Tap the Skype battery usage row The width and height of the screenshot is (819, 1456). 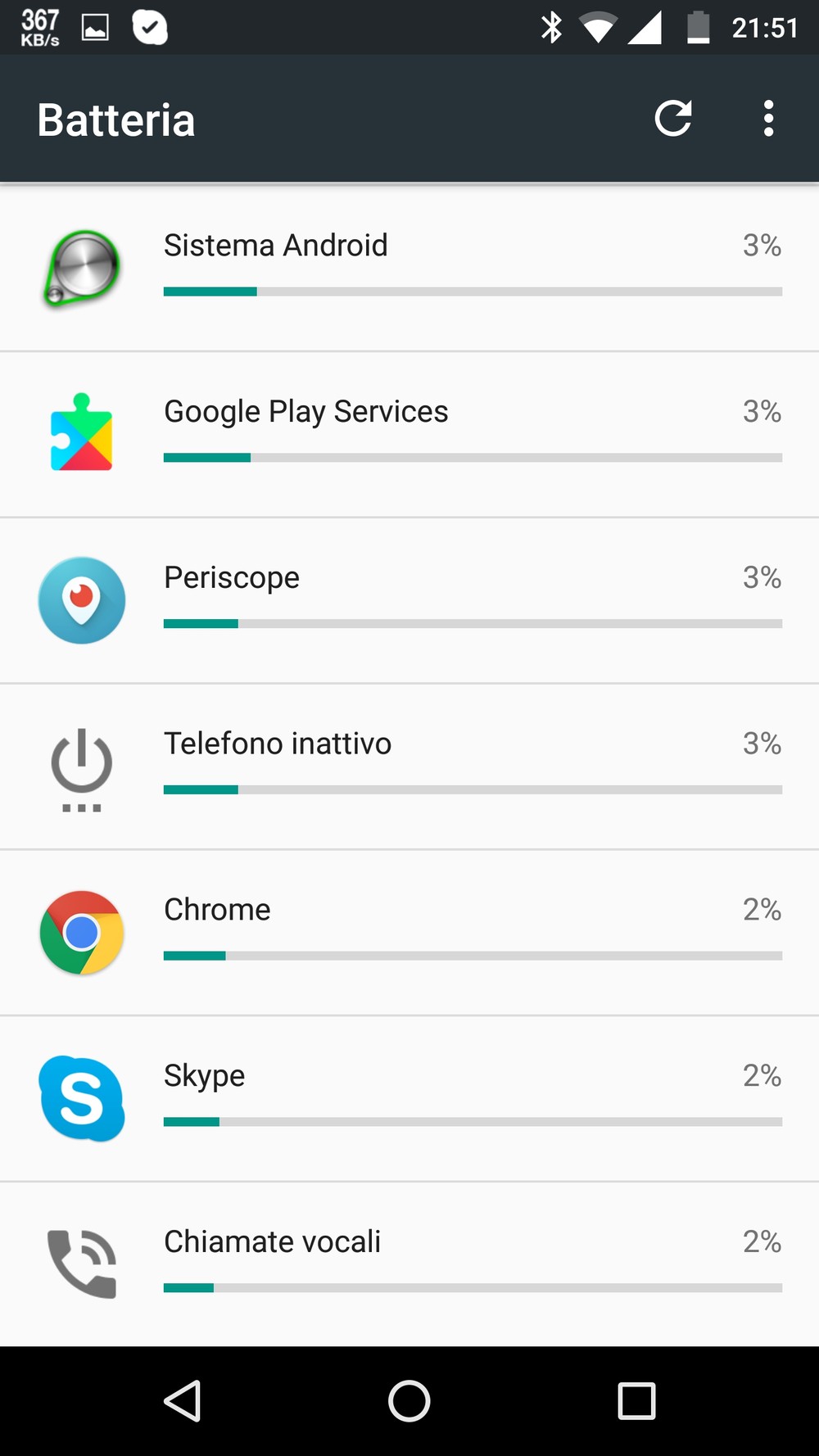coord(409,1099)
